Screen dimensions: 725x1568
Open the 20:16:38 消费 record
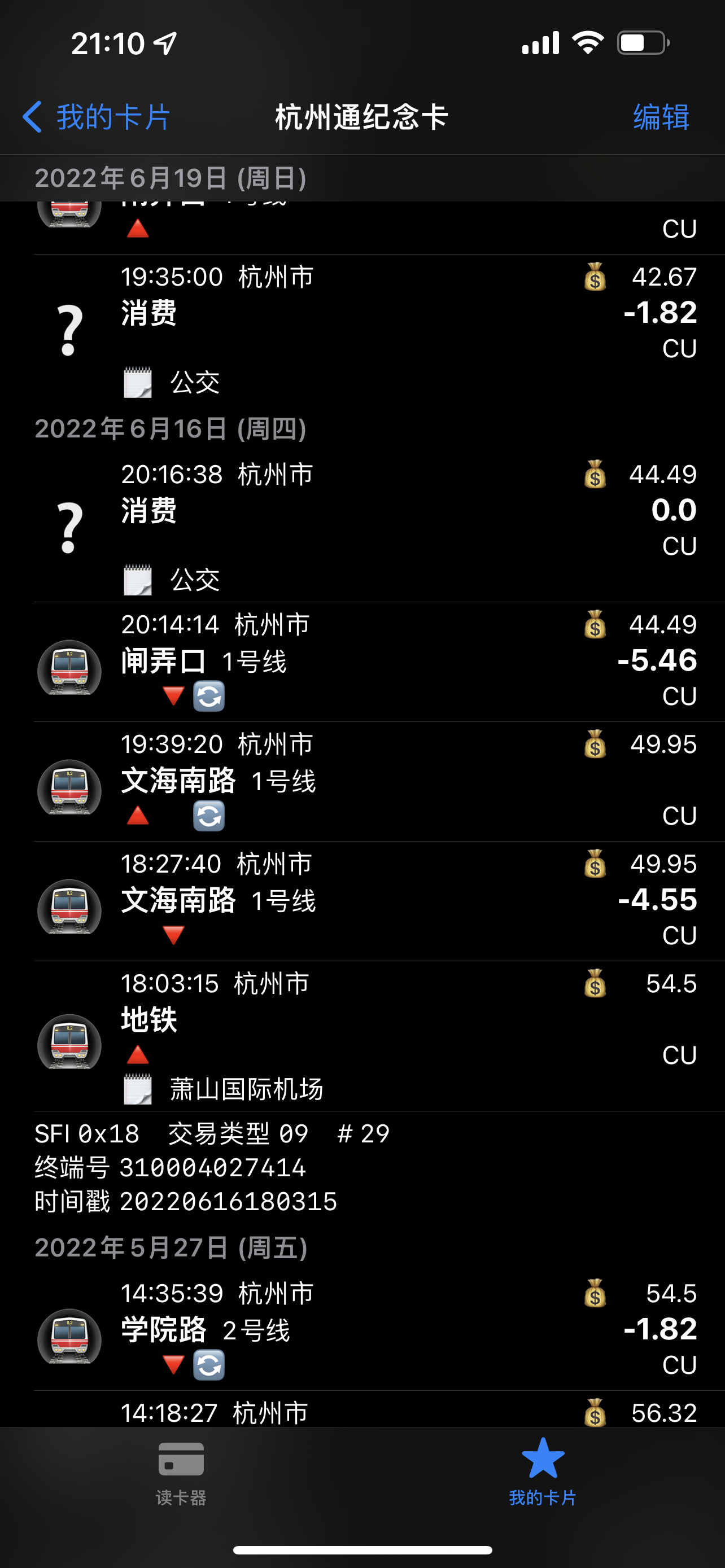[365, 527]
